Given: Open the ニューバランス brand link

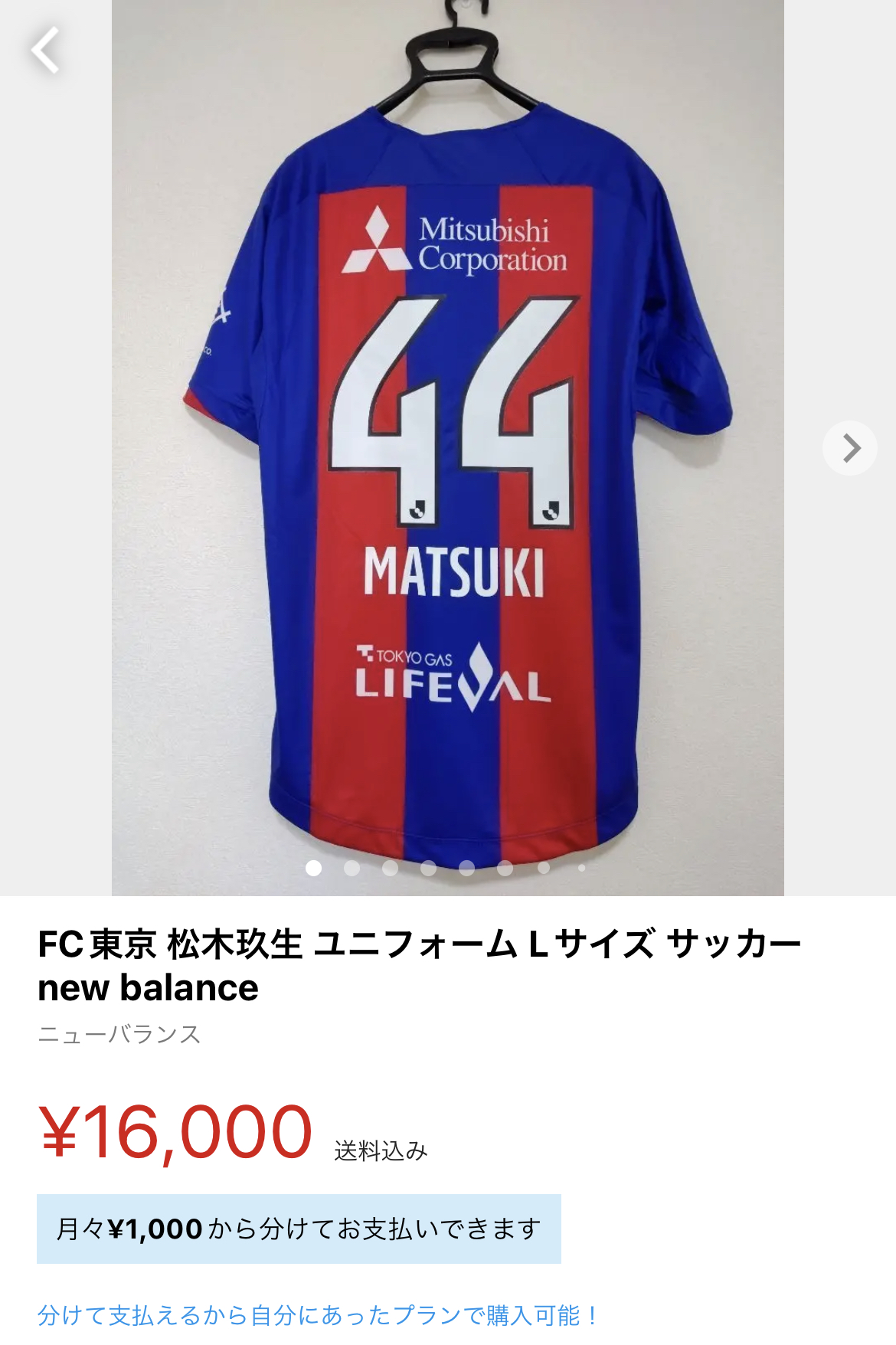Looking at the screenshot, I should 119,1034.
